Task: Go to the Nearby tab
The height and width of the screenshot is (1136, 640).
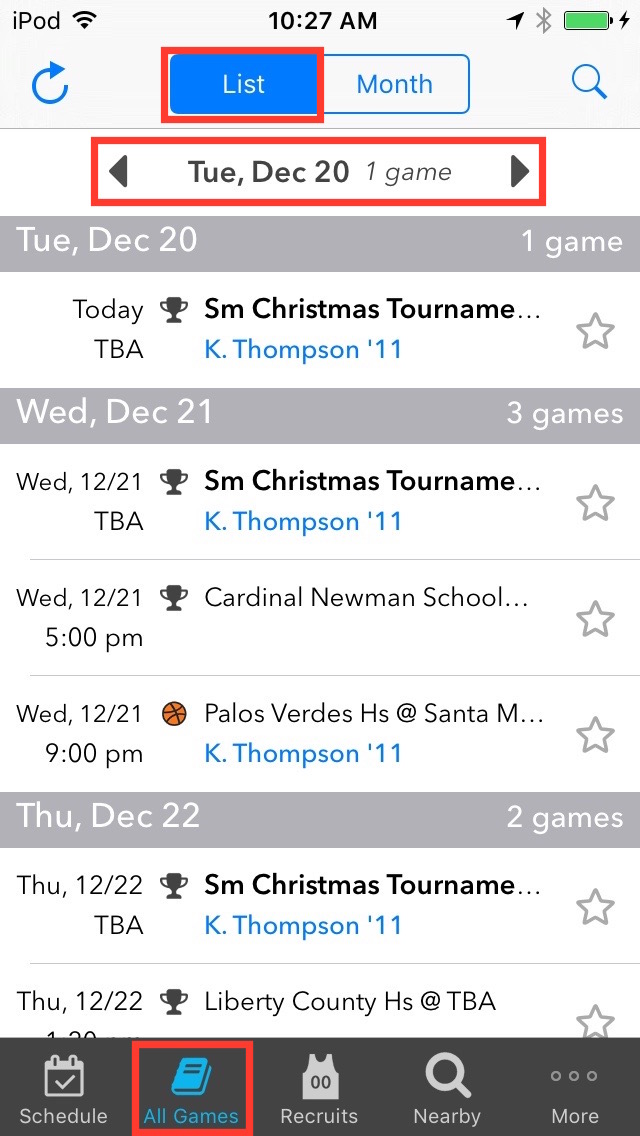Action: (447, 1088)
